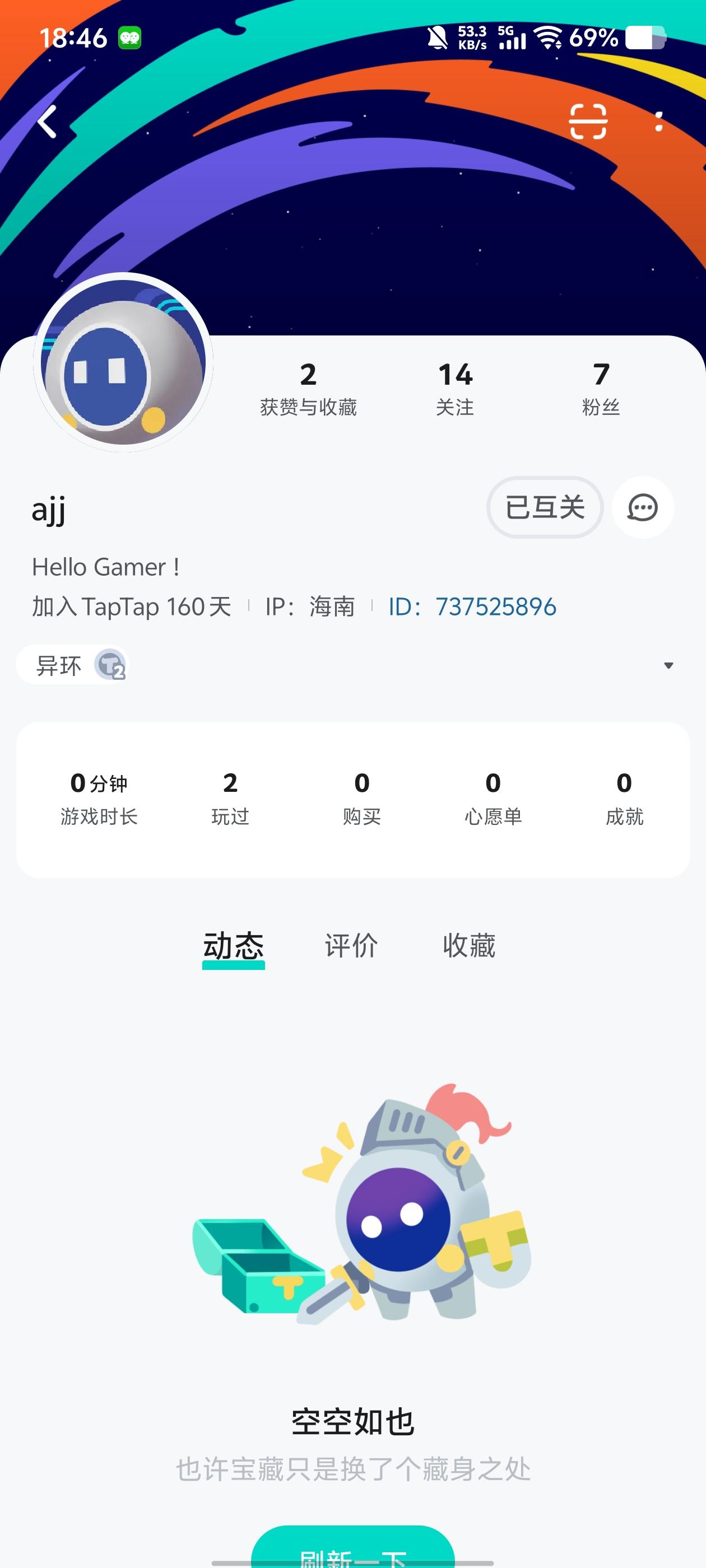Switch to the 评价 tab
The image size is (706, 1568).
pyautogui.click(x=351, y=945)
